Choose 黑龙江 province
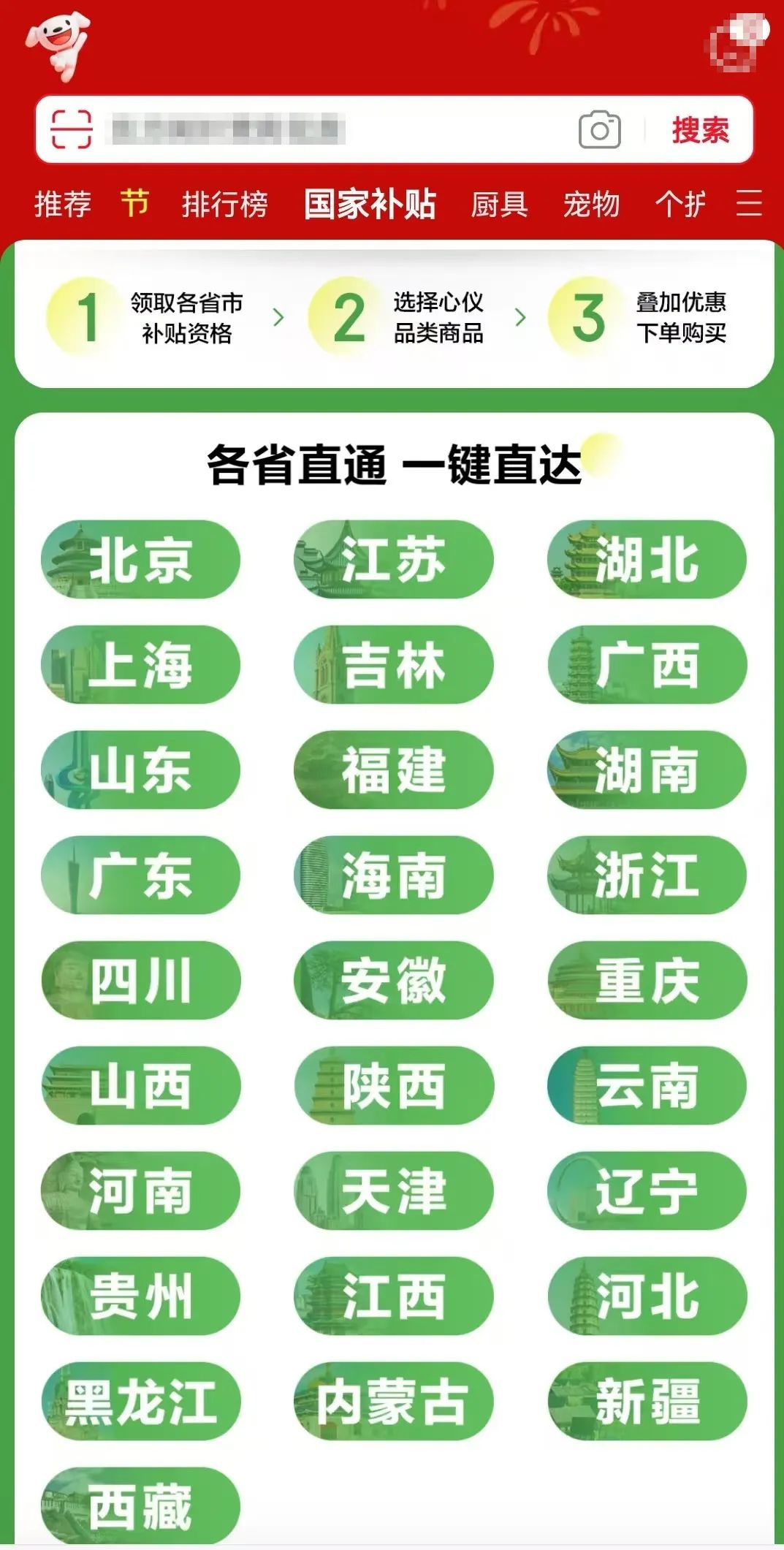784x1550 pixels. (140, 1402)
